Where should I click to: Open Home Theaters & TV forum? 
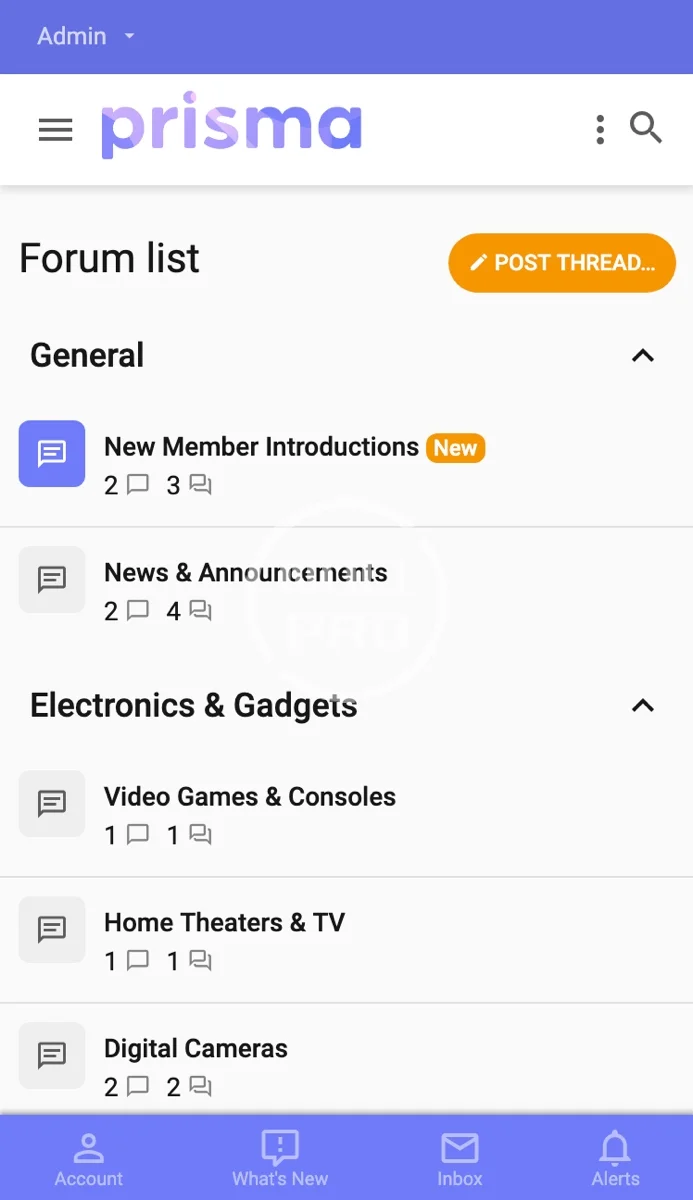[224, 923]
